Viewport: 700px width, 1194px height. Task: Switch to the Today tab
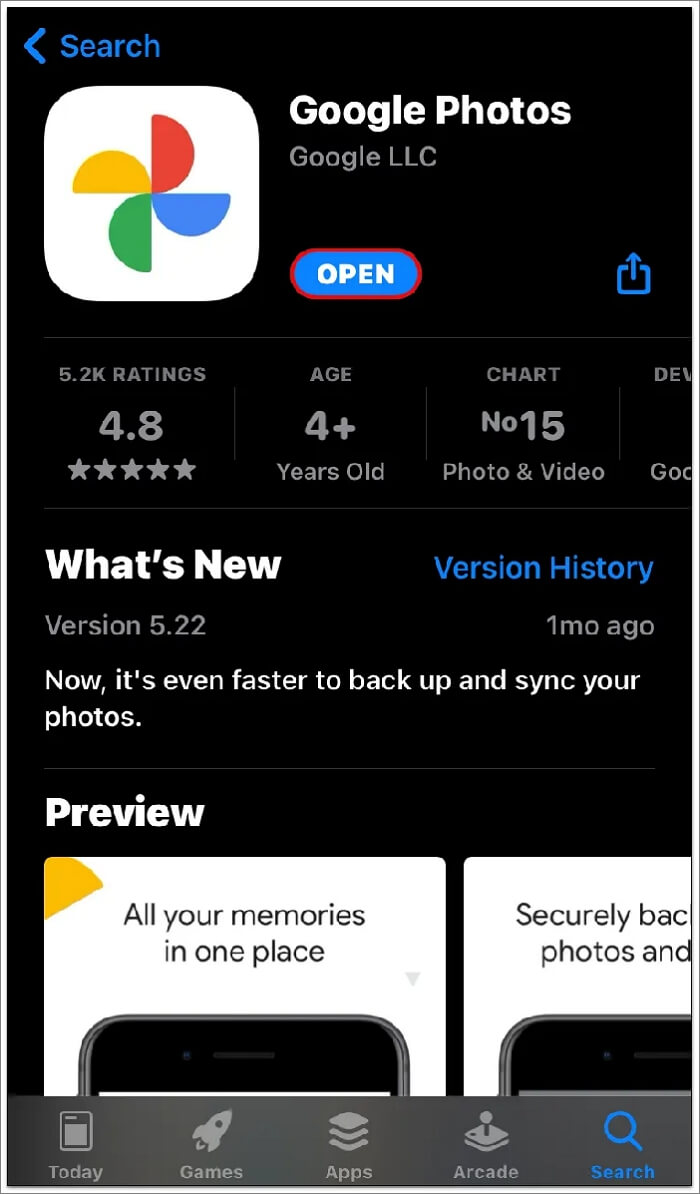(x=76, y=1146)
